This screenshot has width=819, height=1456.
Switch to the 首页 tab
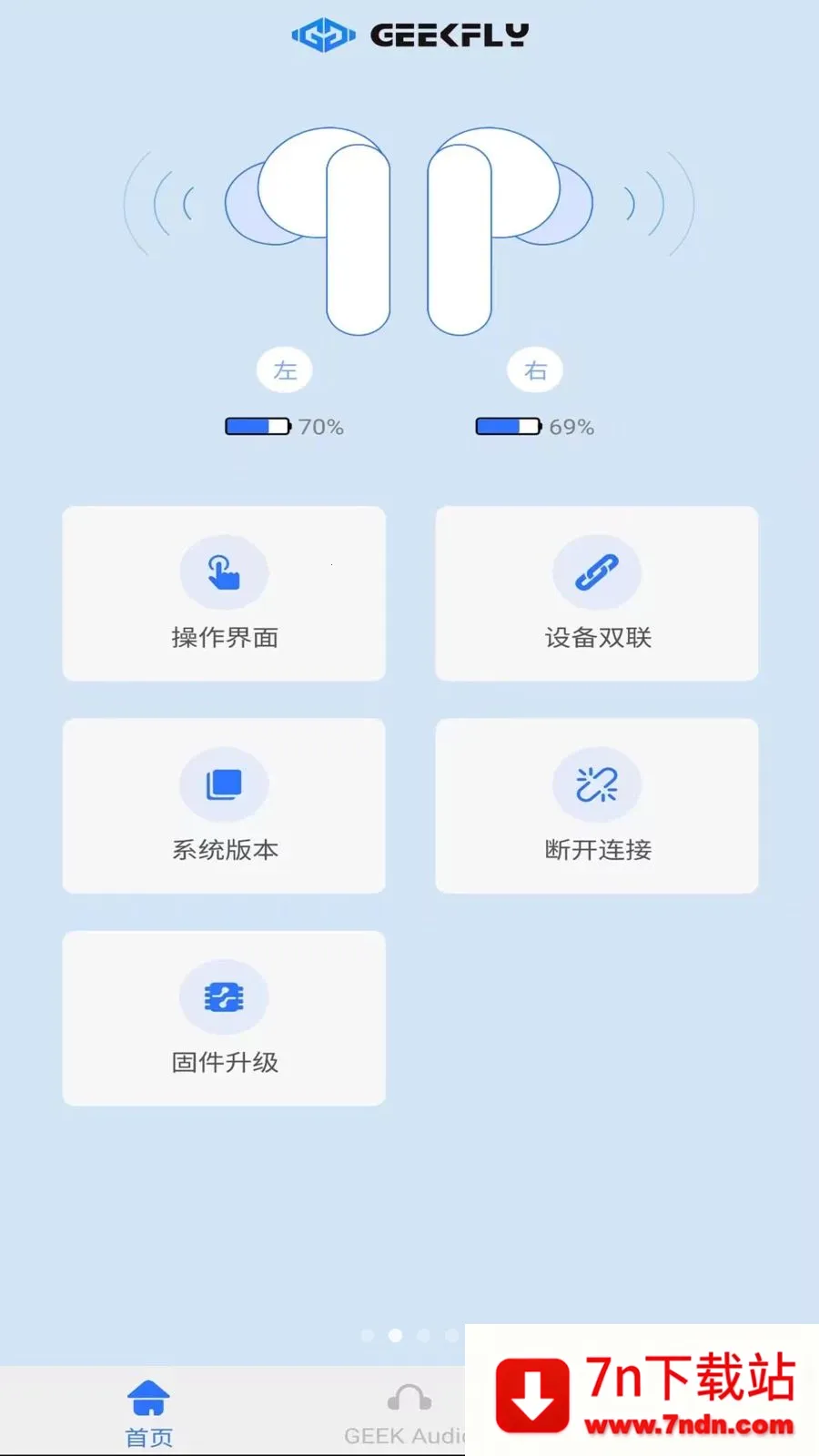coord(148,1412)
